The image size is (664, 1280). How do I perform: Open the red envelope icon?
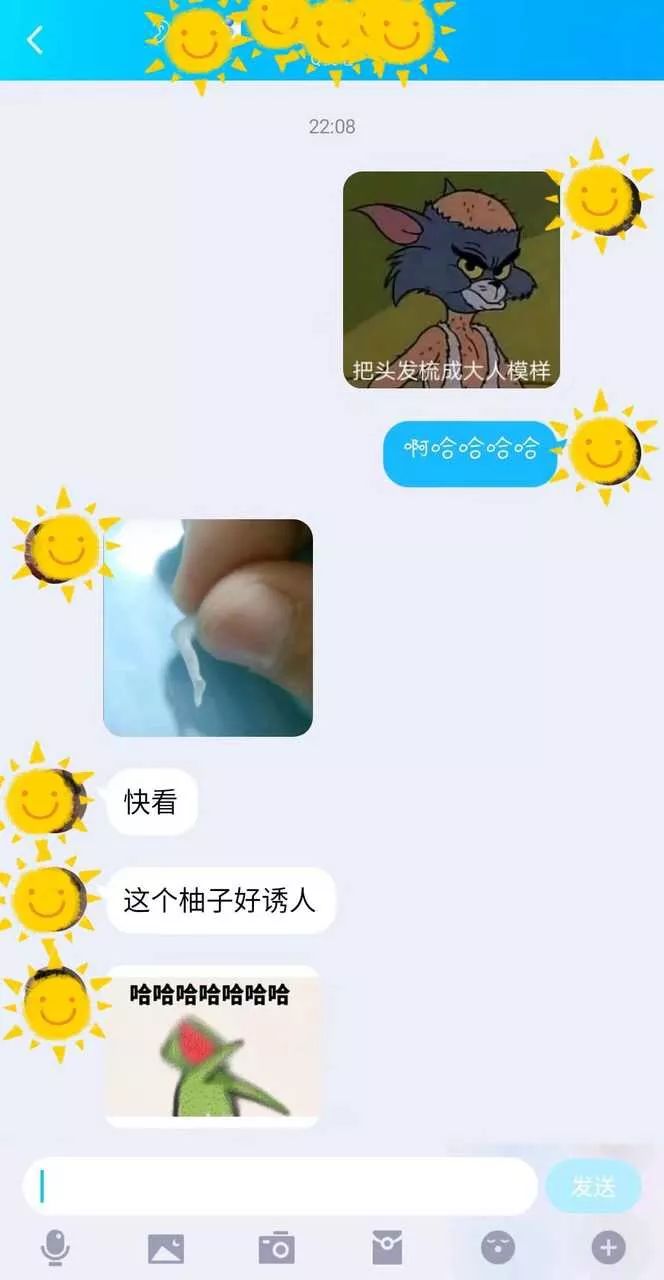pos(387,1247)
